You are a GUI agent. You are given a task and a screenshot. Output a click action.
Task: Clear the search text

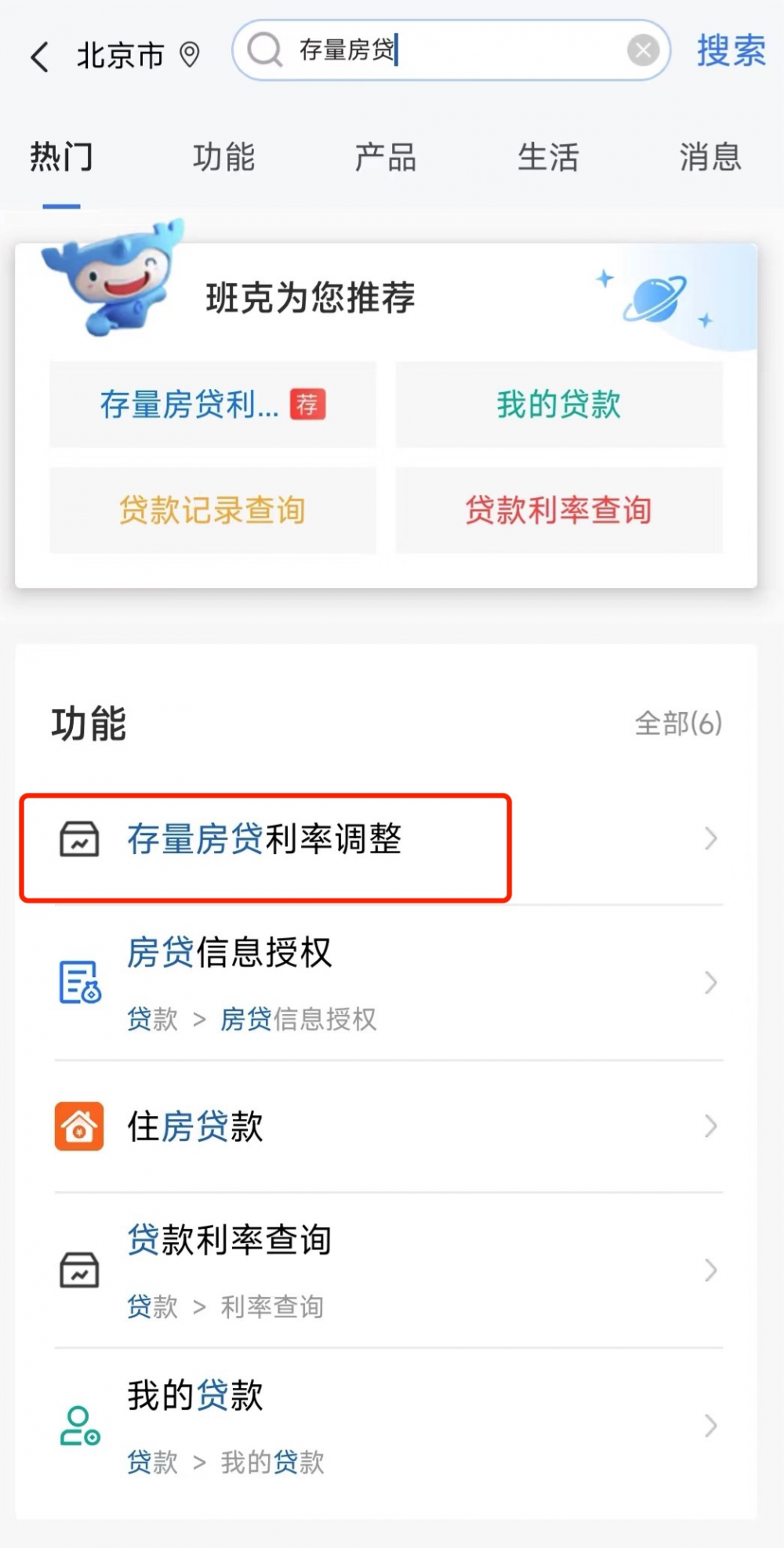[643, 51]
